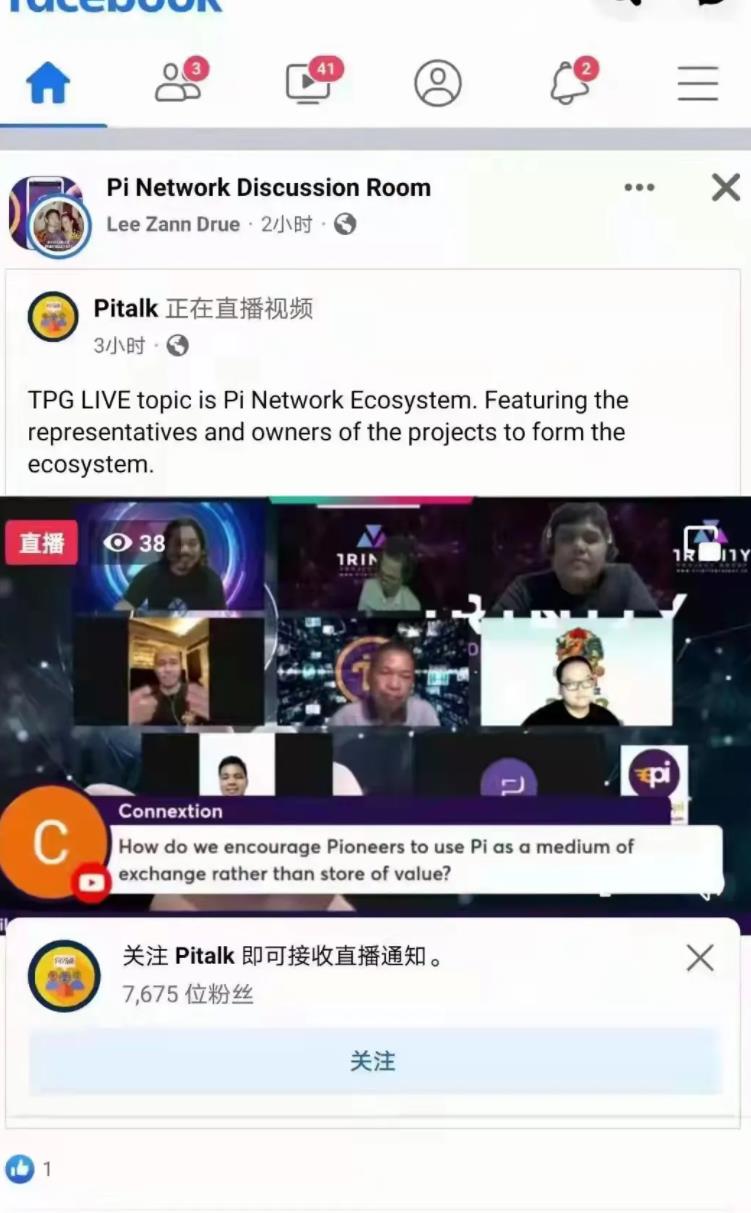This screenshot has height=1213, width=751.
Task: Follow Pitalk with the 关注 button
Action: [374, 1061]
